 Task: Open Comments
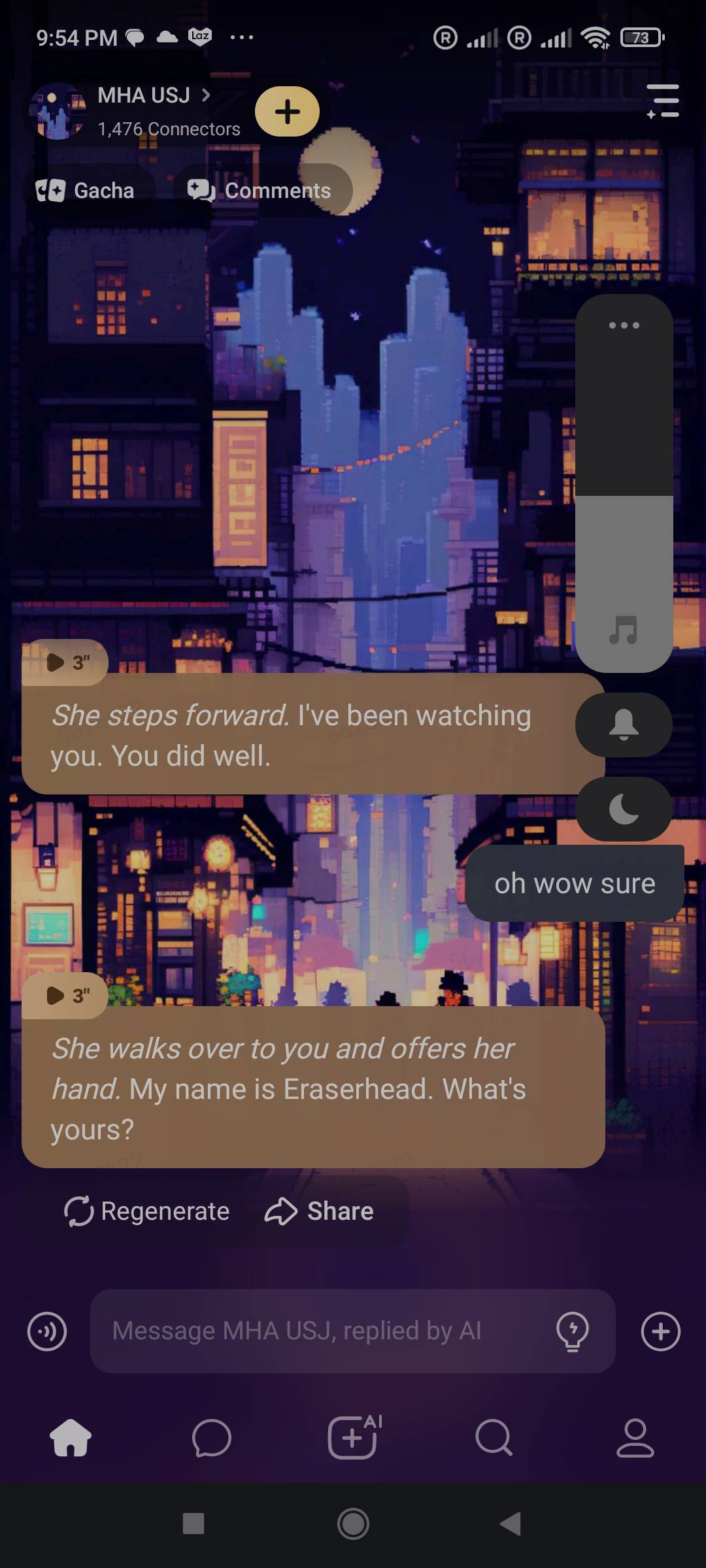(x=260, y=191)
